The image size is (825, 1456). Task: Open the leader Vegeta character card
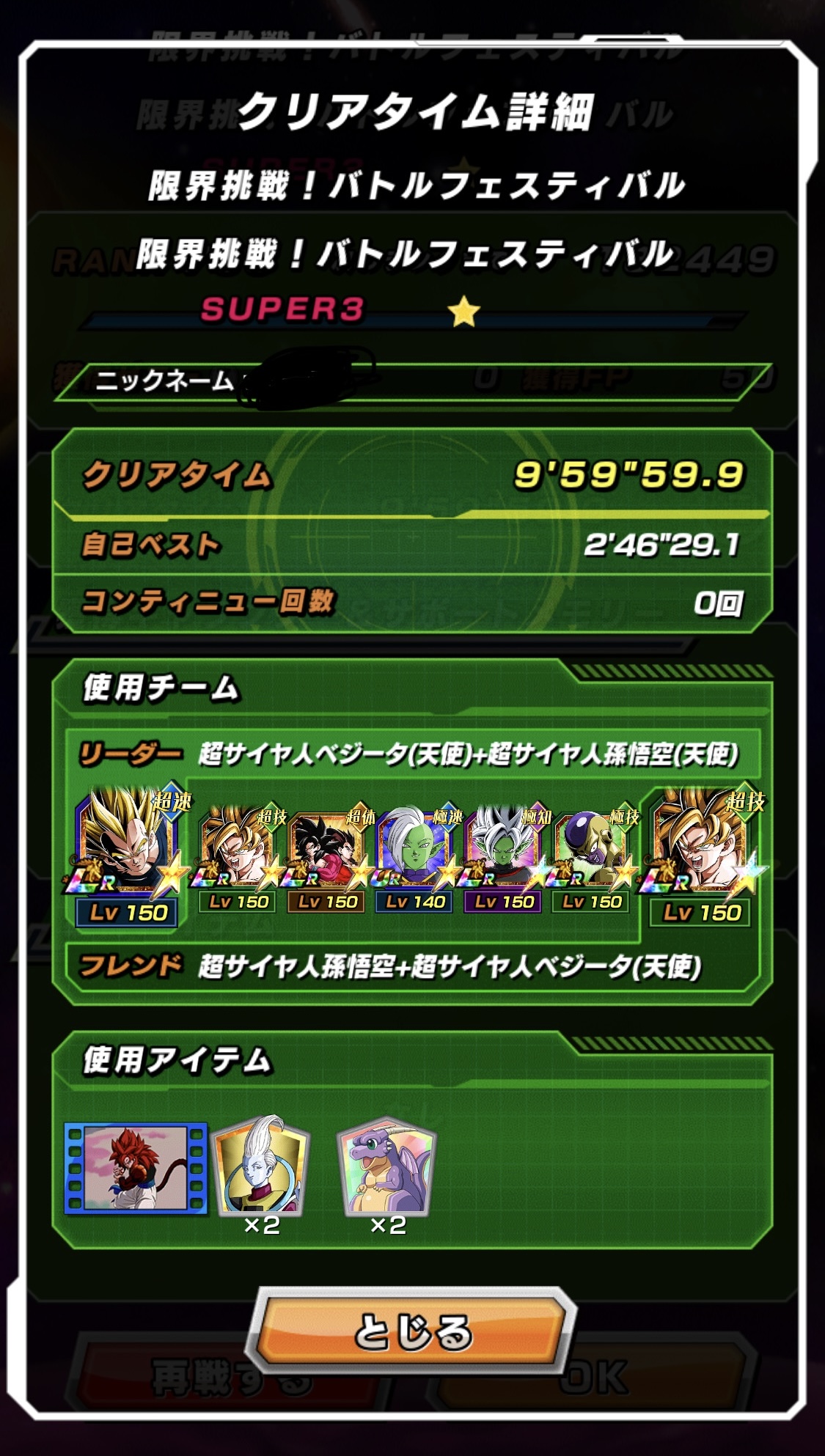click(128, 856)
